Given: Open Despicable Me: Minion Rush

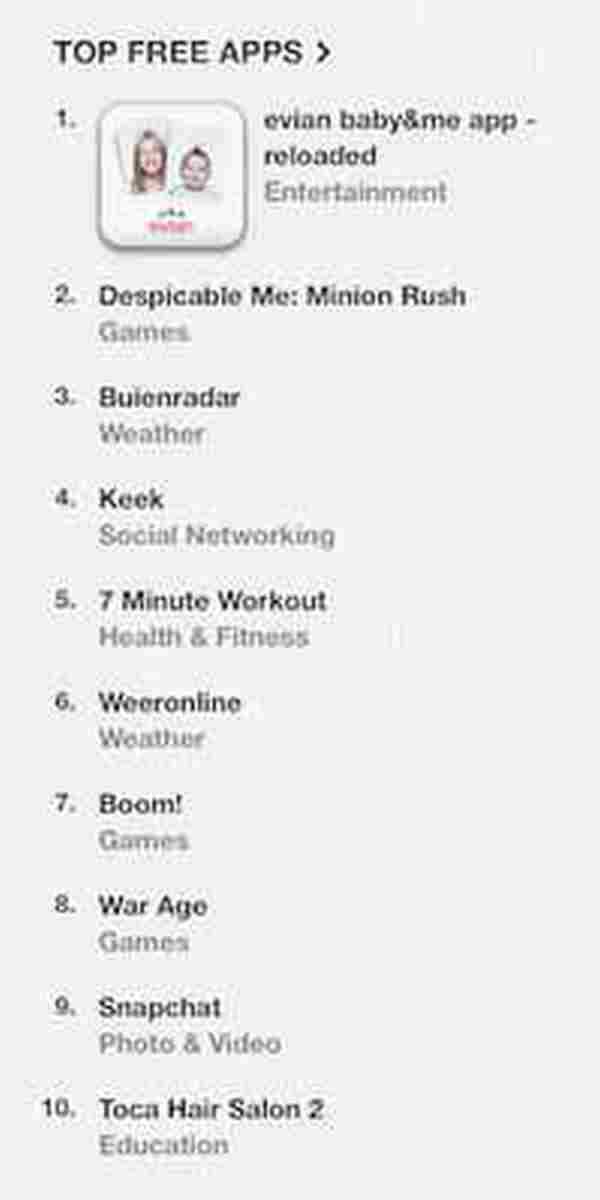Looking at the screenshot, I should (281, 297).
